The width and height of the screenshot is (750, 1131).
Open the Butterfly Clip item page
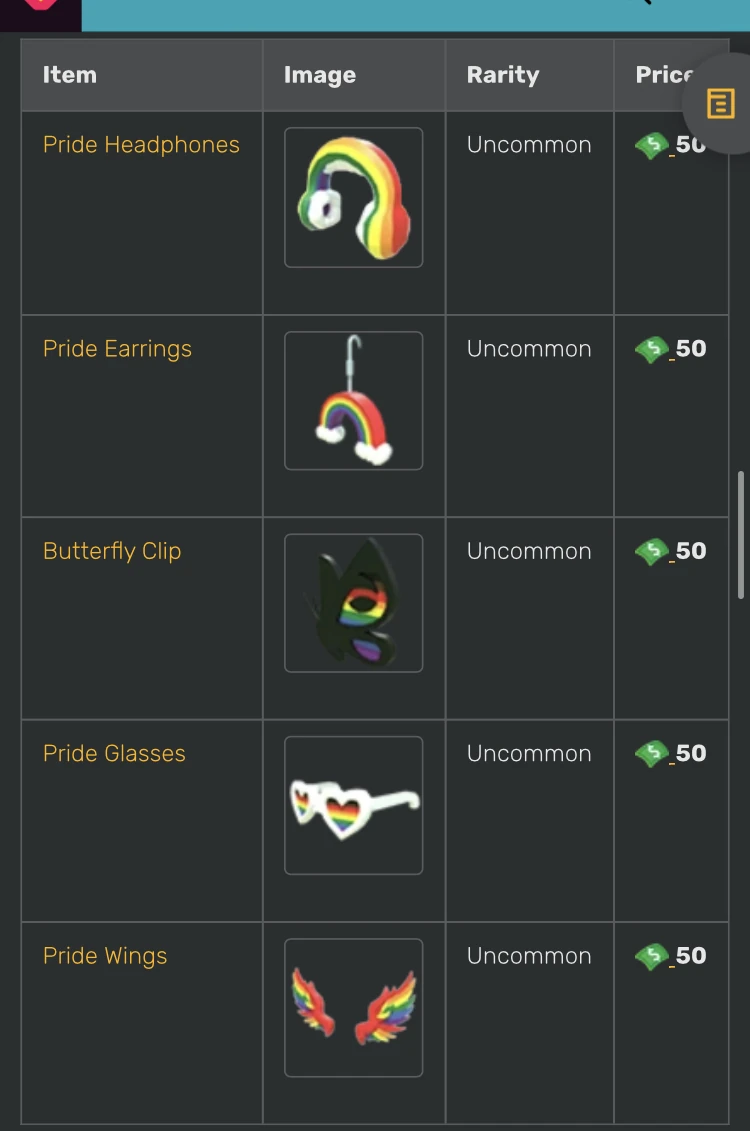coord(112,551)
